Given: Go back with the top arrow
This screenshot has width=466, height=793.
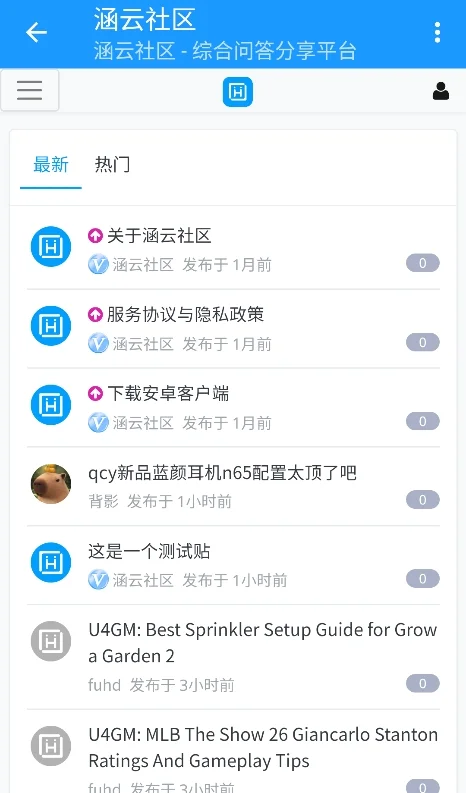Looking at the screenshot, I should (x=36, y=32).
